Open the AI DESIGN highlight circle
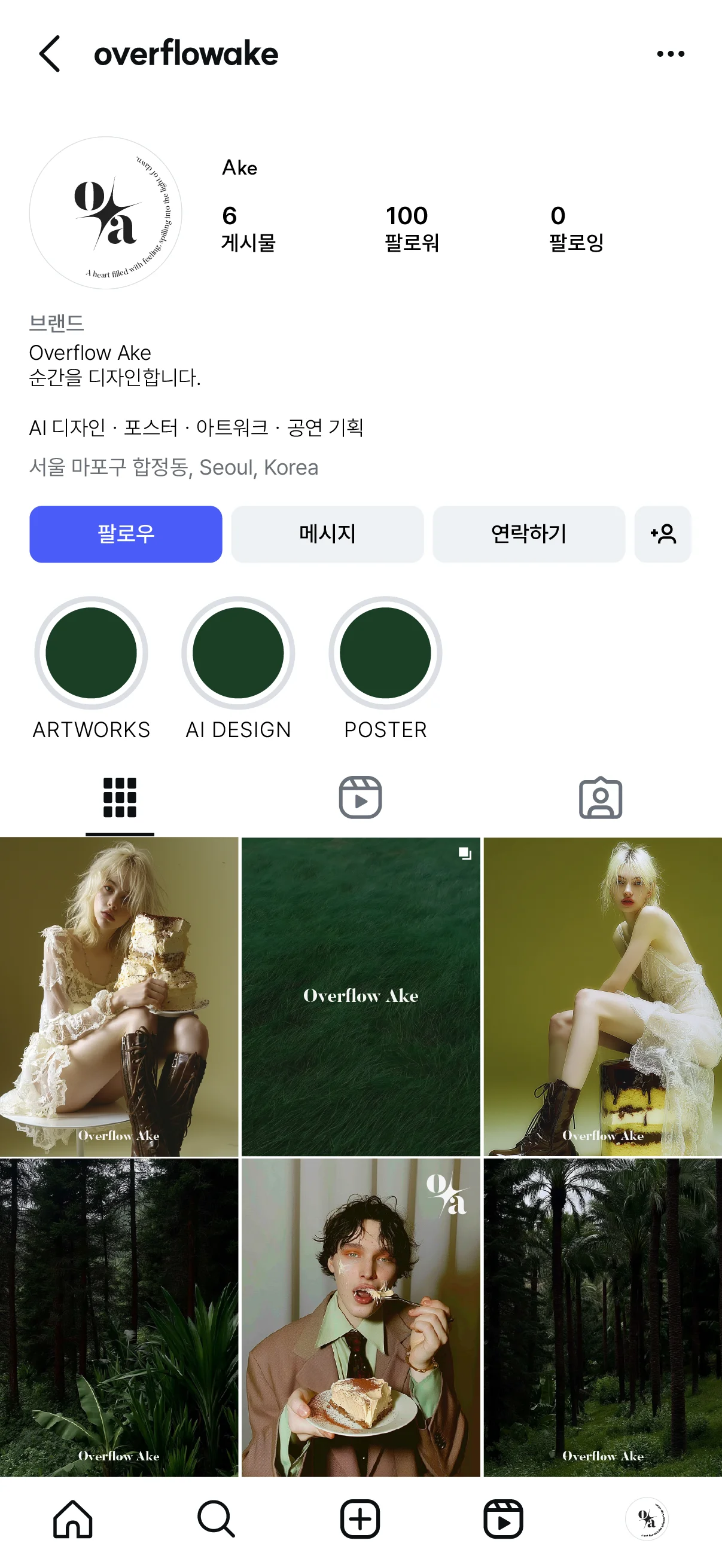This screenshot has height=1568, width=722. coord(238,652)
